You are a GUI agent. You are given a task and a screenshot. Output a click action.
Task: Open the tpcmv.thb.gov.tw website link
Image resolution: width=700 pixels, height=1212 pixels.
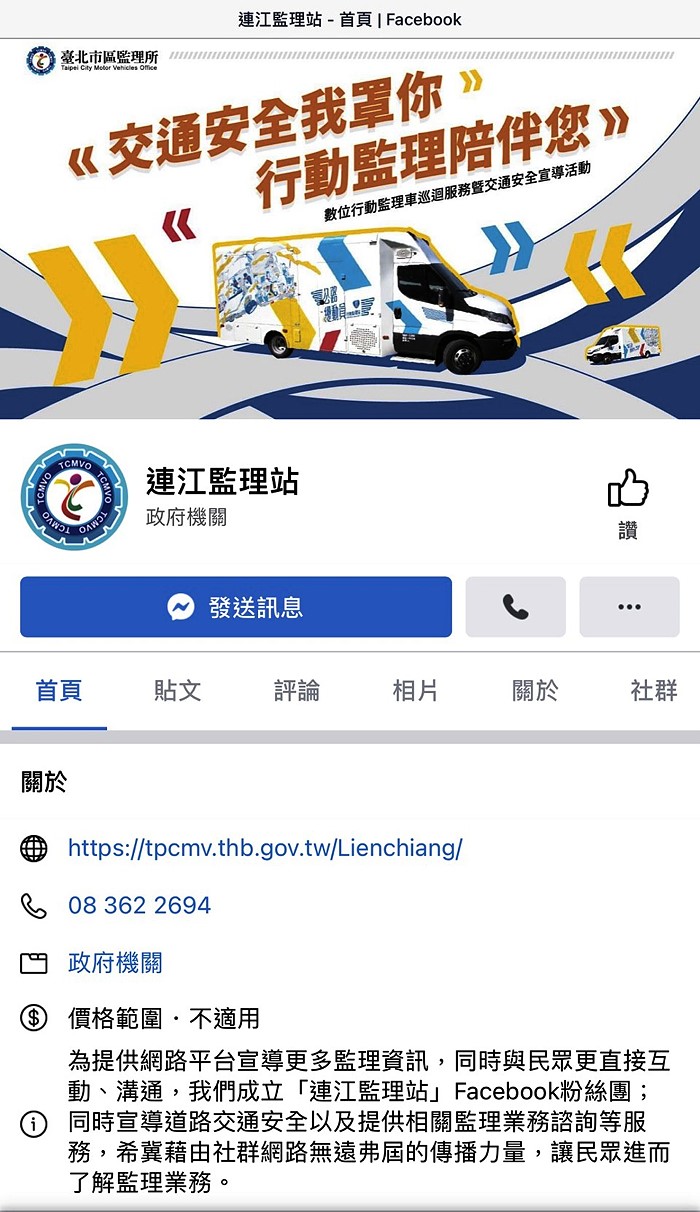265,849
